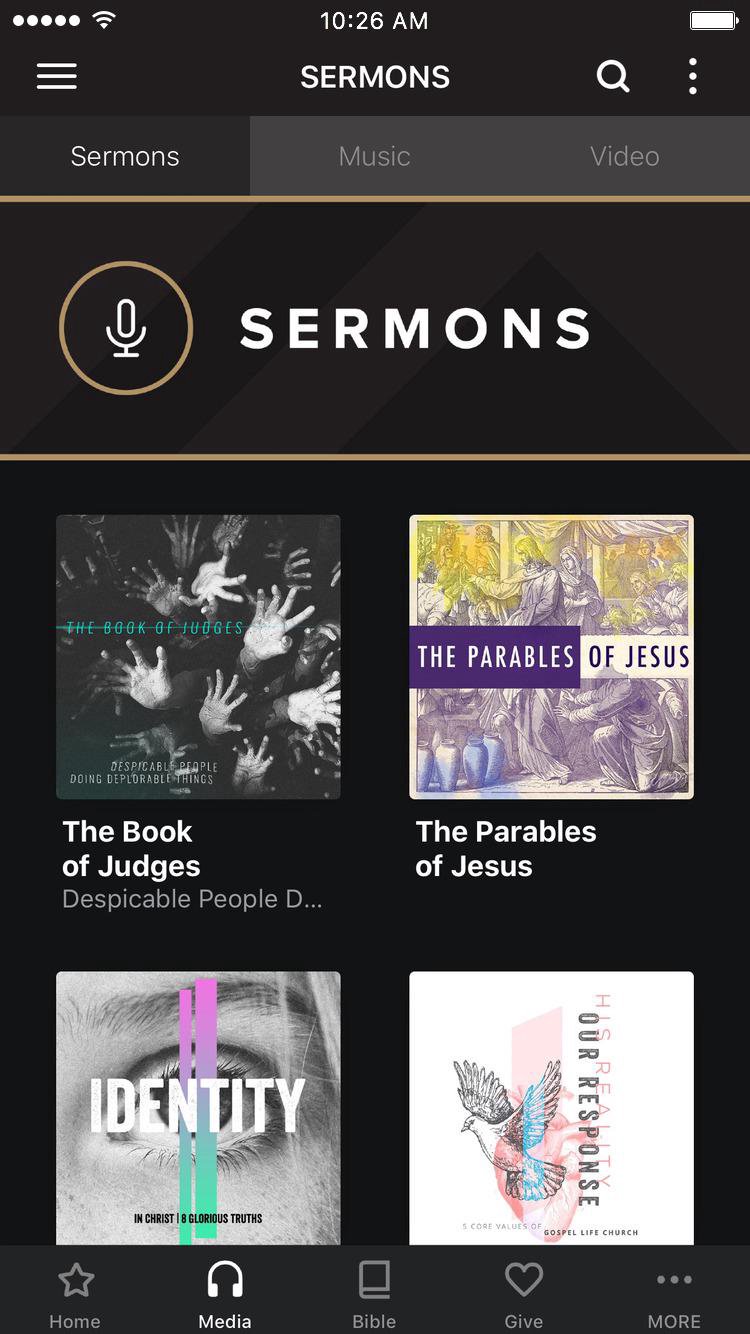Tap the Give heart icon

(x=524, y=1279)
